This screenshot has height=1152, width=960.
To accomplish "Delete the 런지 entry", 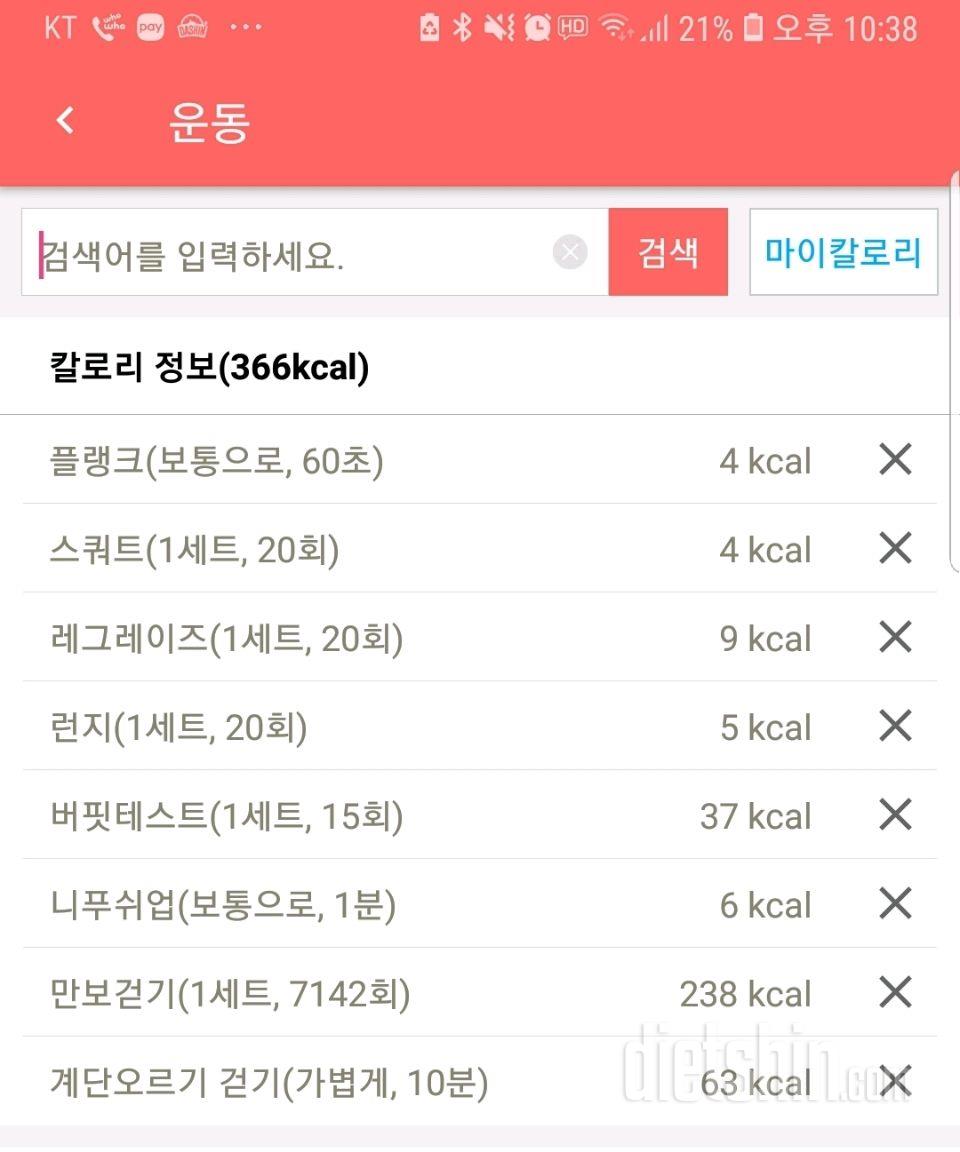I will (895, 726).
